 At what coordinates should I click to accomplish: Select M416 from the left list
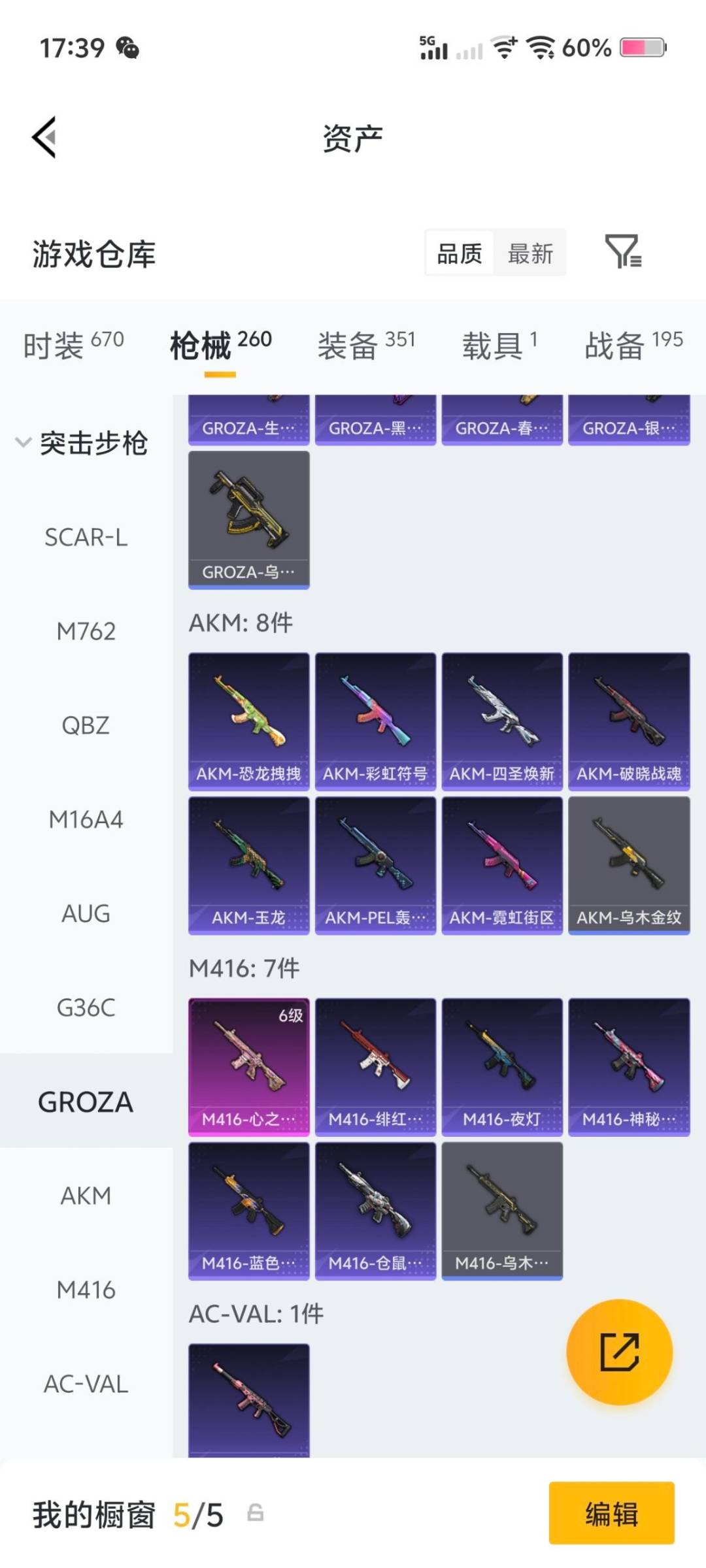coord(86,1290)
